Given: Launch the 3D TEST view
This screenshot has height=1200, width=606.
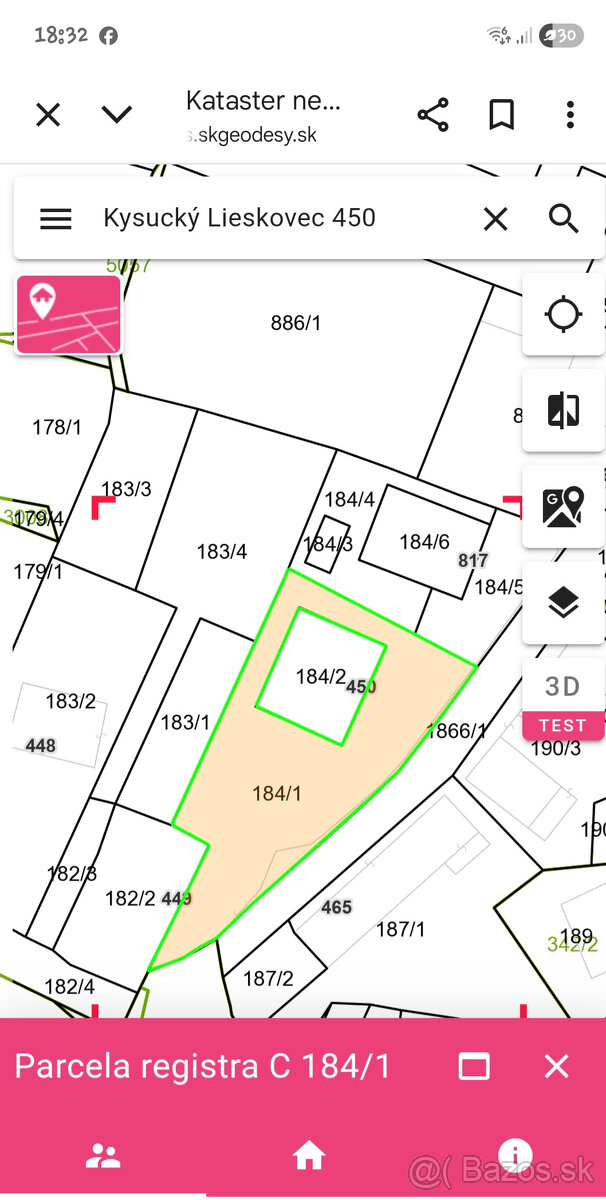Looking at the screenshot, I should coord(563,700).
